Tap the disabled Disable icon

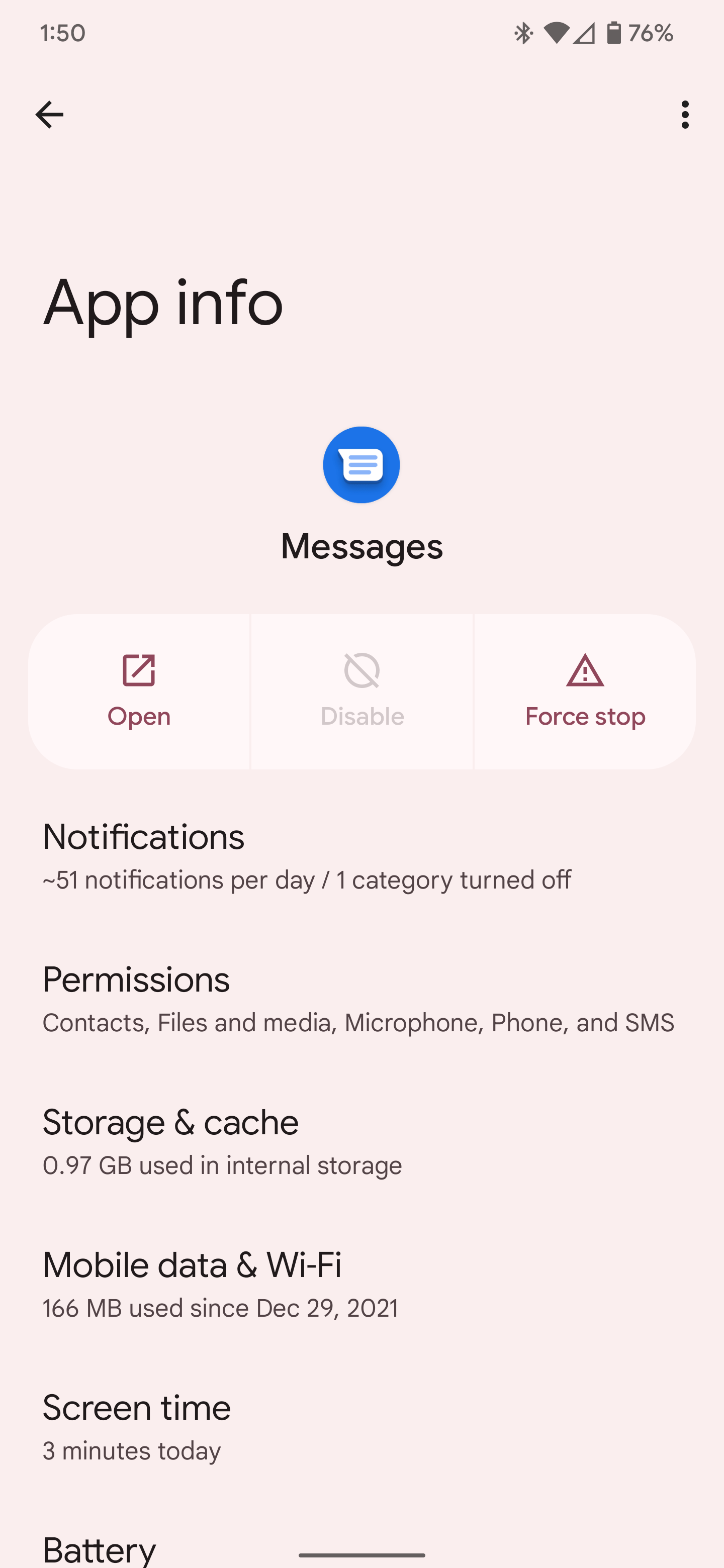click(361, 670)
